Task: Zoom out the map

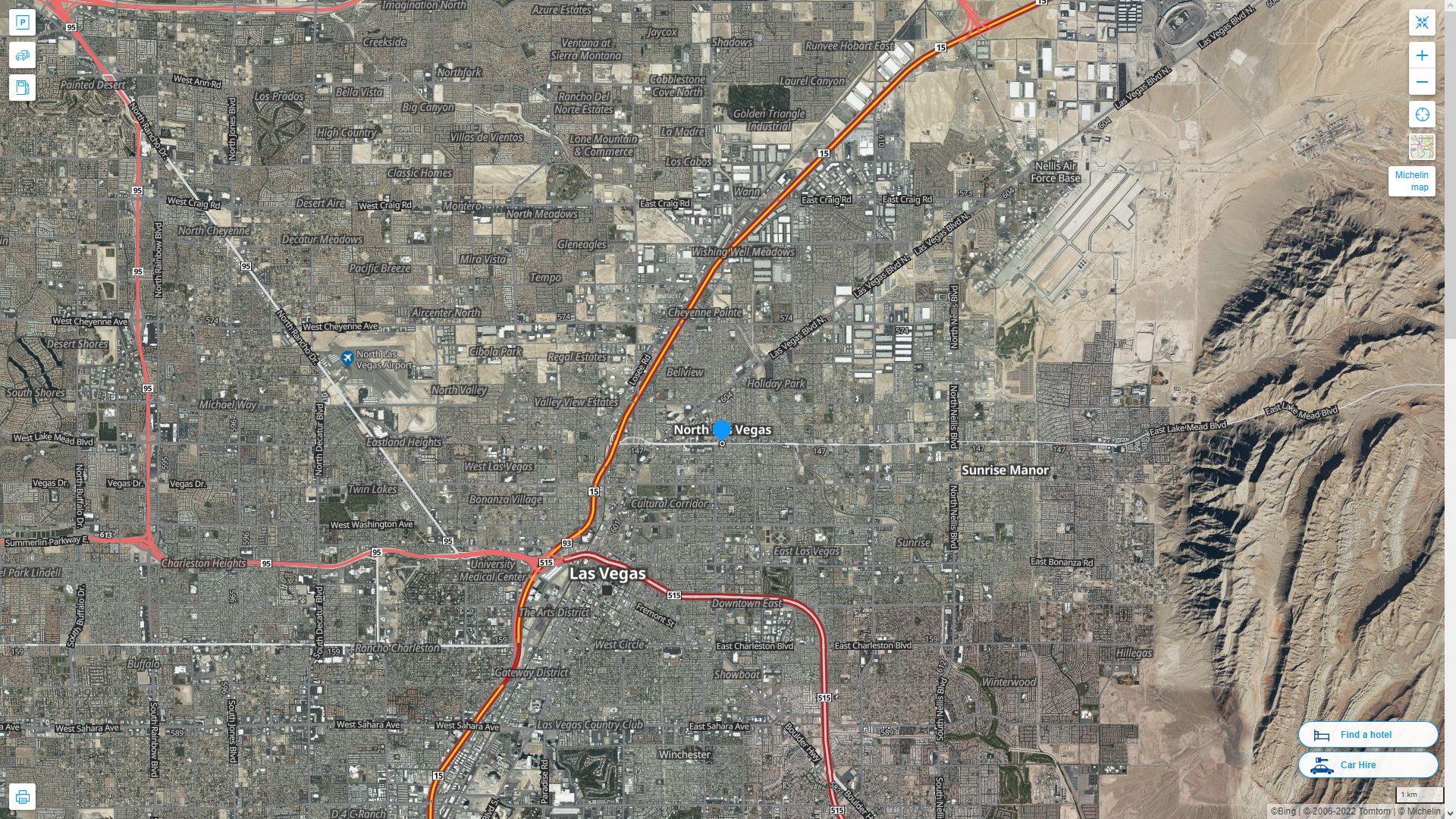Action: [x=1422, y=82]
